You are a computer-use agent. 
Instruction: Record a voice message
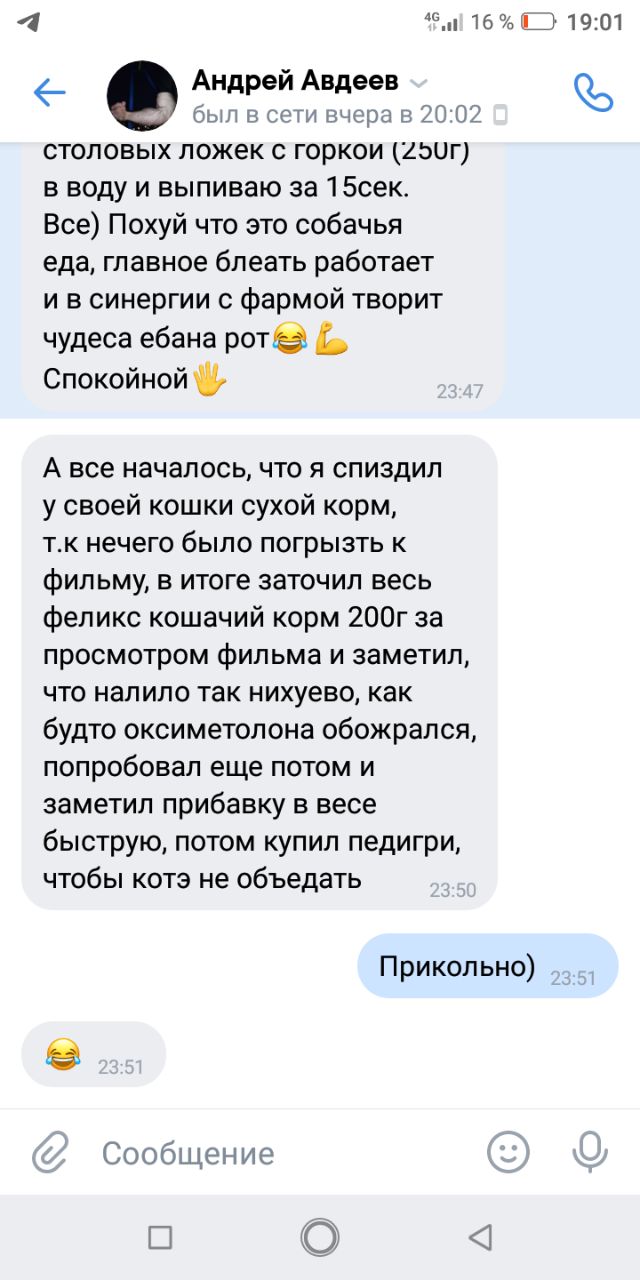pos(590,1152)
